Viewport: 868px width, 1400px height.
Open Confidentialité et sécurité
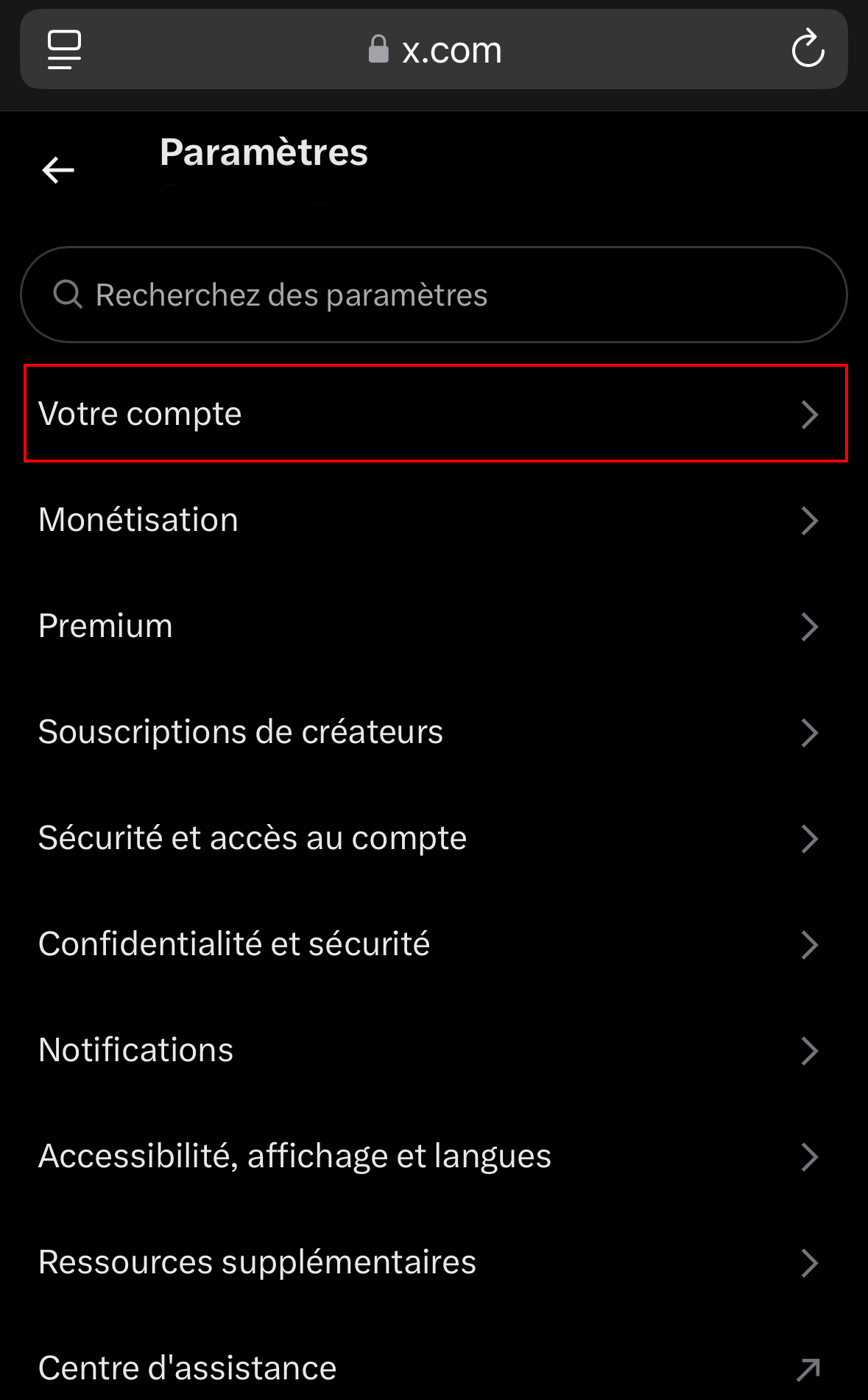pyautogui.click(x=434, y=944)
